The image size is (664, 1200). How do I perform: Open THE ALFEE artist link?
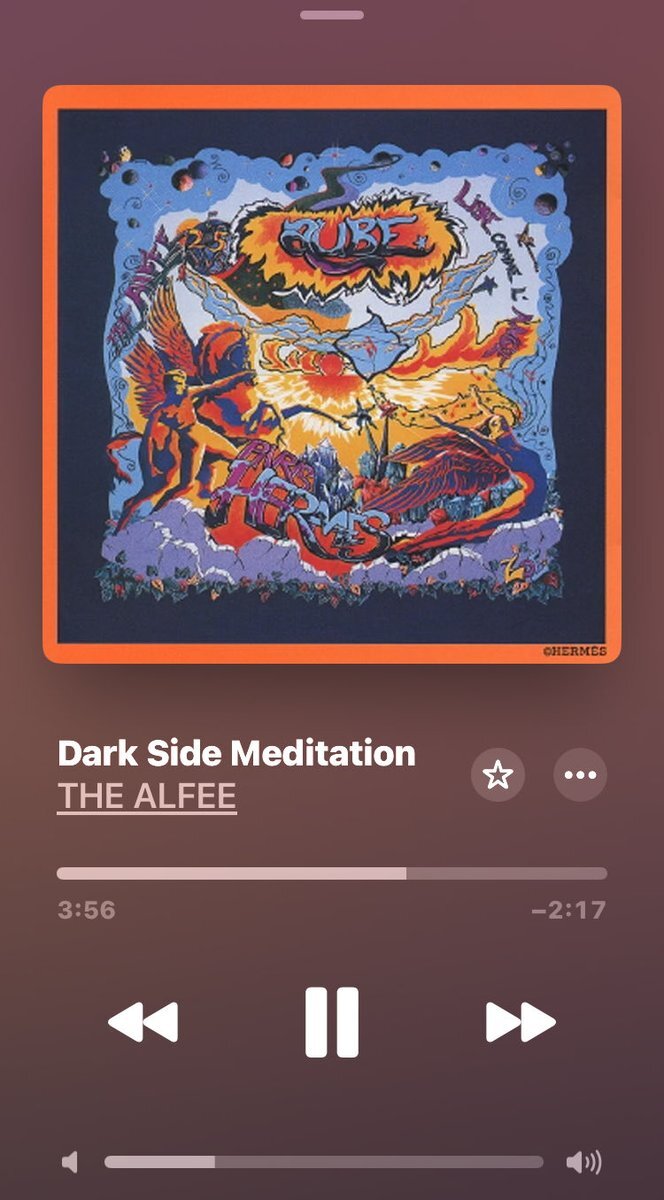tap(147, 797)
